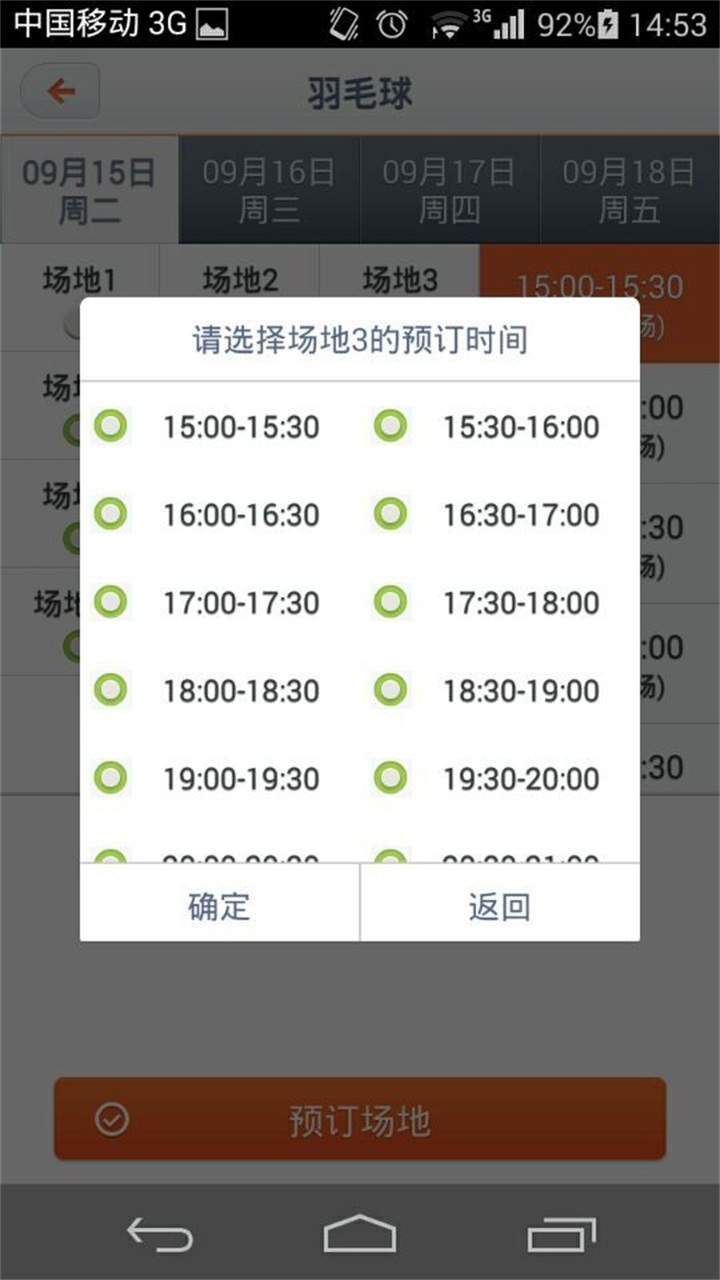The image size is (720, 1280).
Task: Select the 19:30-20:00 booking time
Action: [391, 778]
